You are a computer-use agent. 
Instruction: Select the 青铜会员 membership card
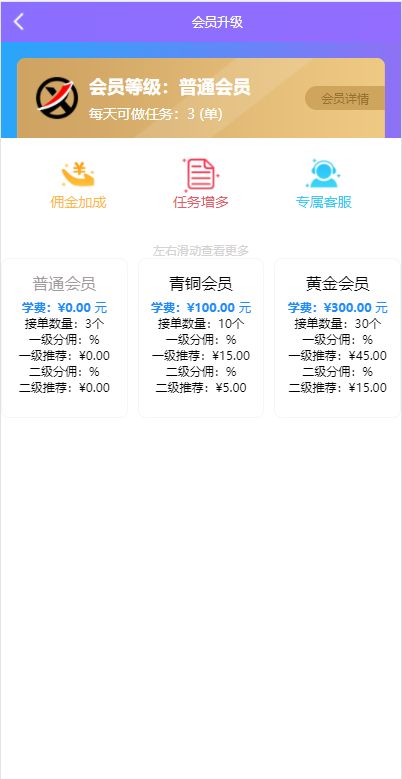click(x=201, y=338)
